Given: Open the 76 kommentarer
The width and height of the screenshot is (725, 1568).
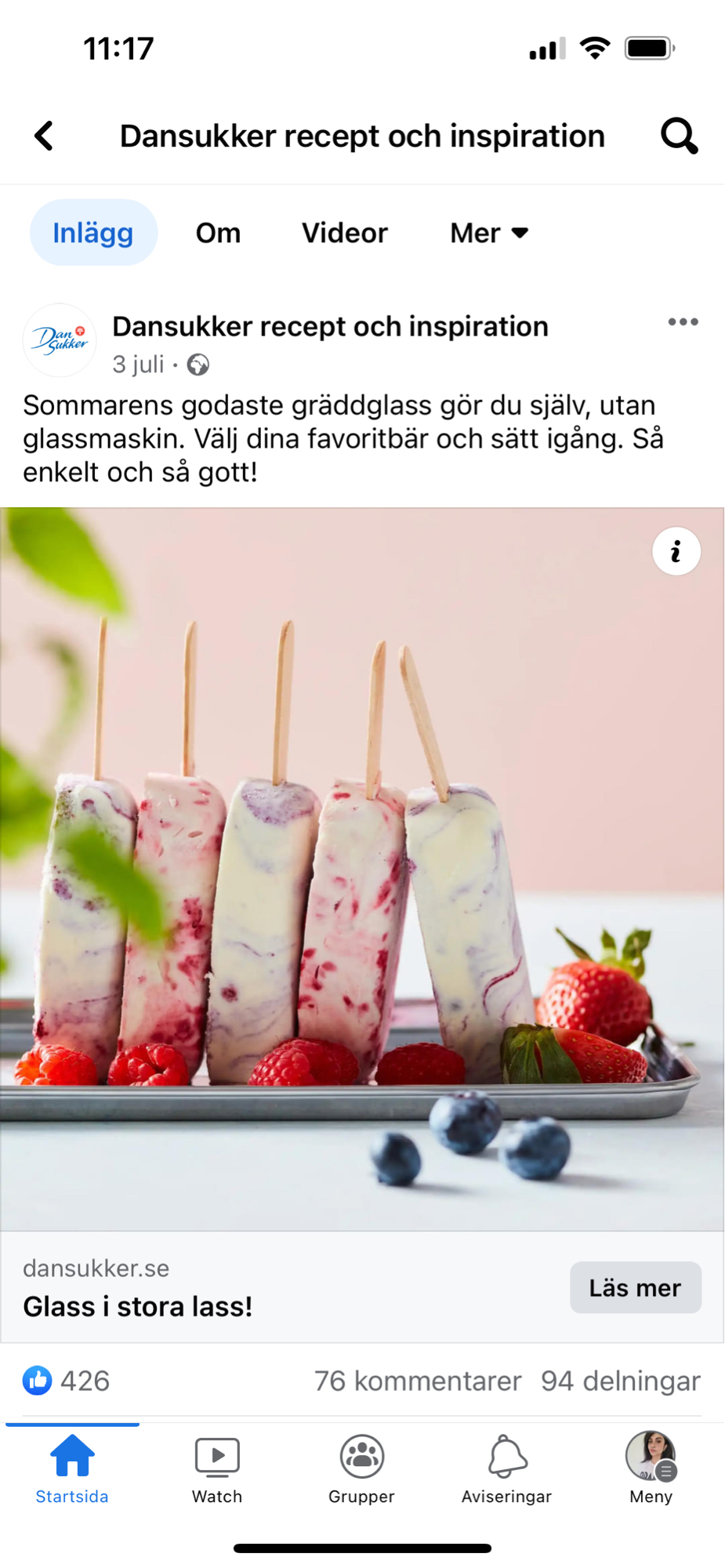Looking at the screenshot, I should [x=418, y=1381].
